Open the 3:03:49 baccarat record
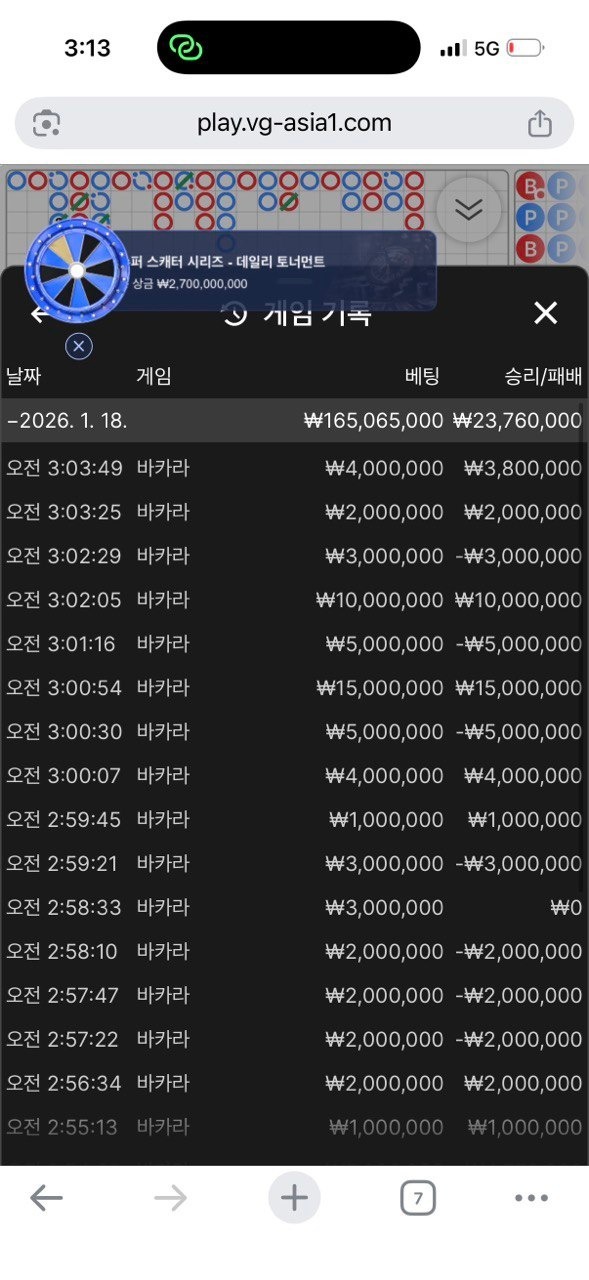Screen dimensions: 589x1280 click(294, 468)
